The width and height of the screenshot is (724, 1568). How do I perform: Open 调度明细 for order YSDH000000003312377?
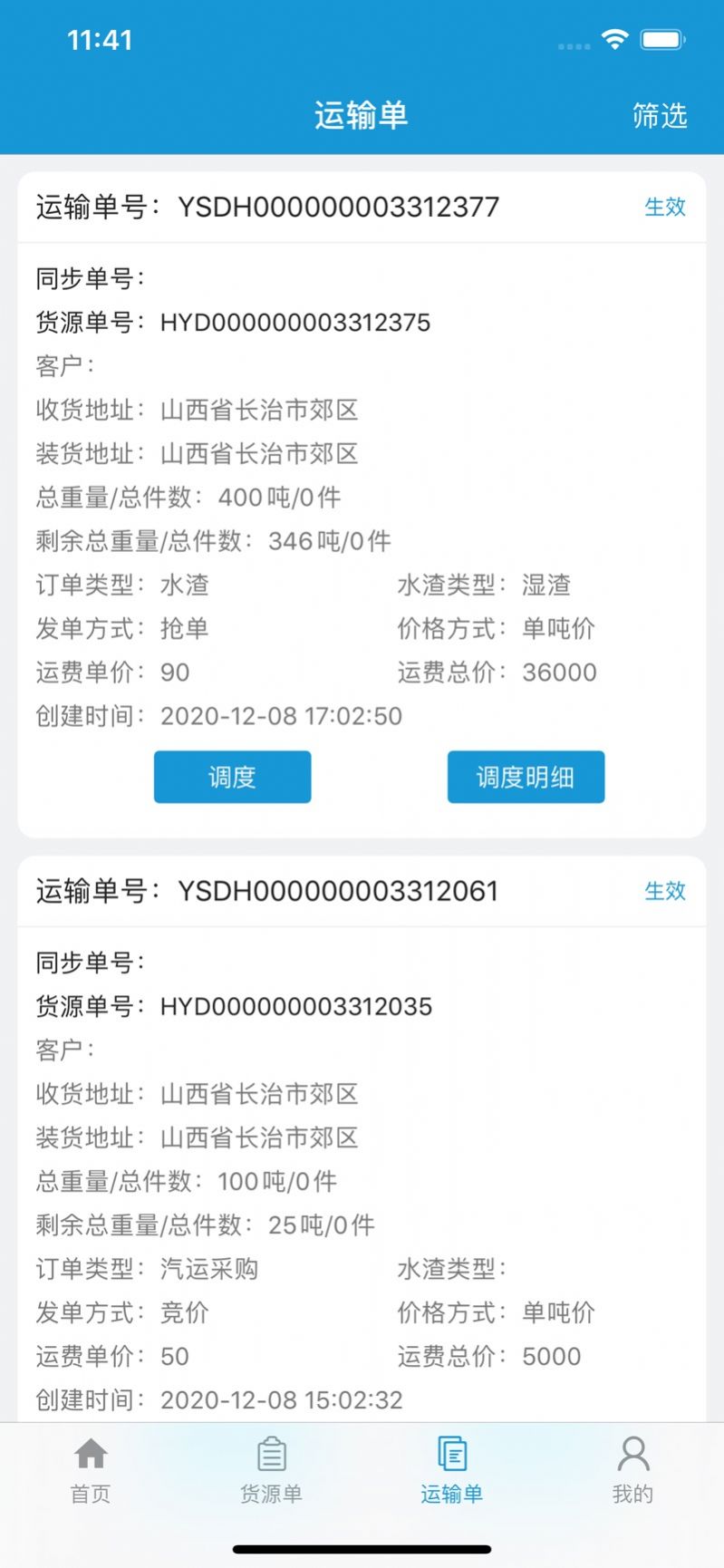(526, 777)
